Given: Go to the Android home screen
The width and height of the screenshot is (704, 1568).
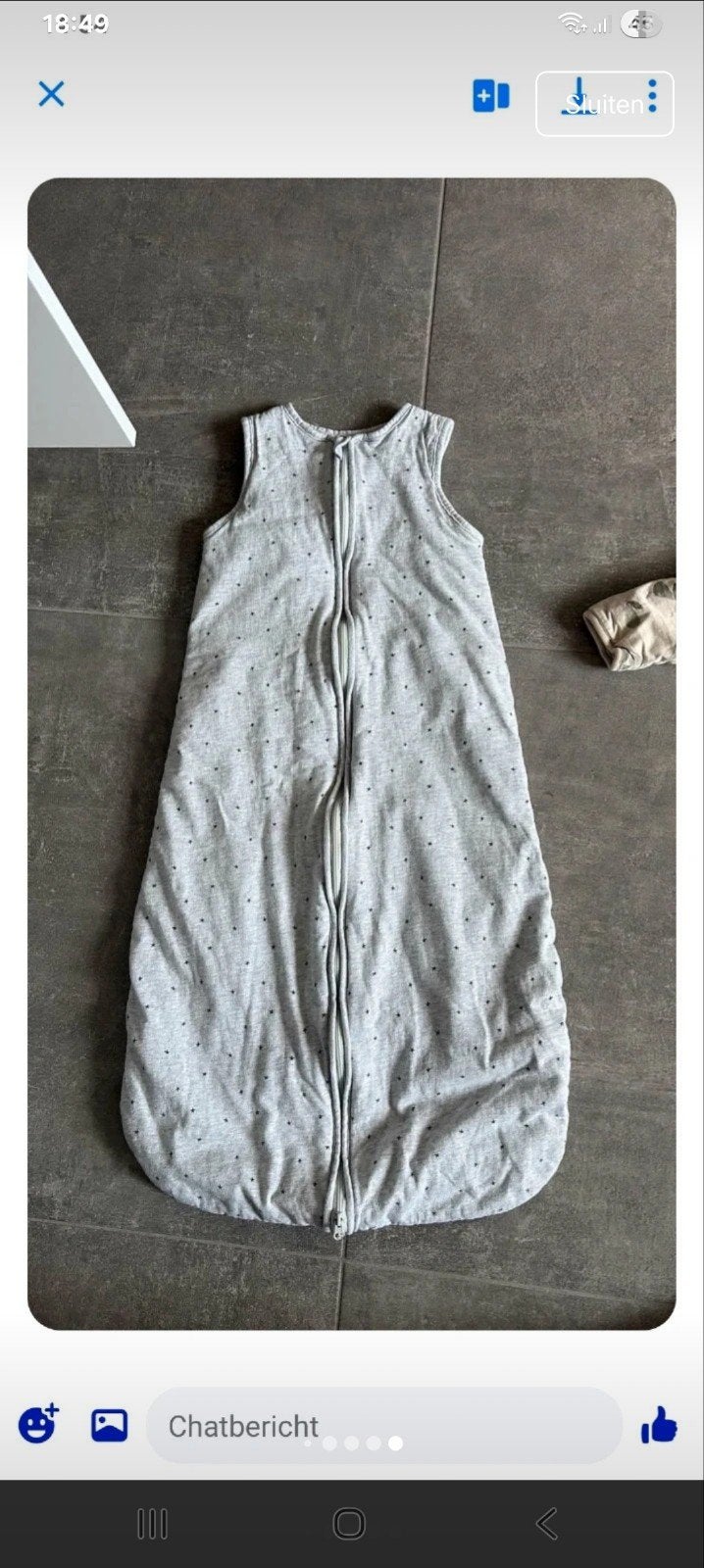Looking at the screenshot, I should click(x=349, y=1524).
